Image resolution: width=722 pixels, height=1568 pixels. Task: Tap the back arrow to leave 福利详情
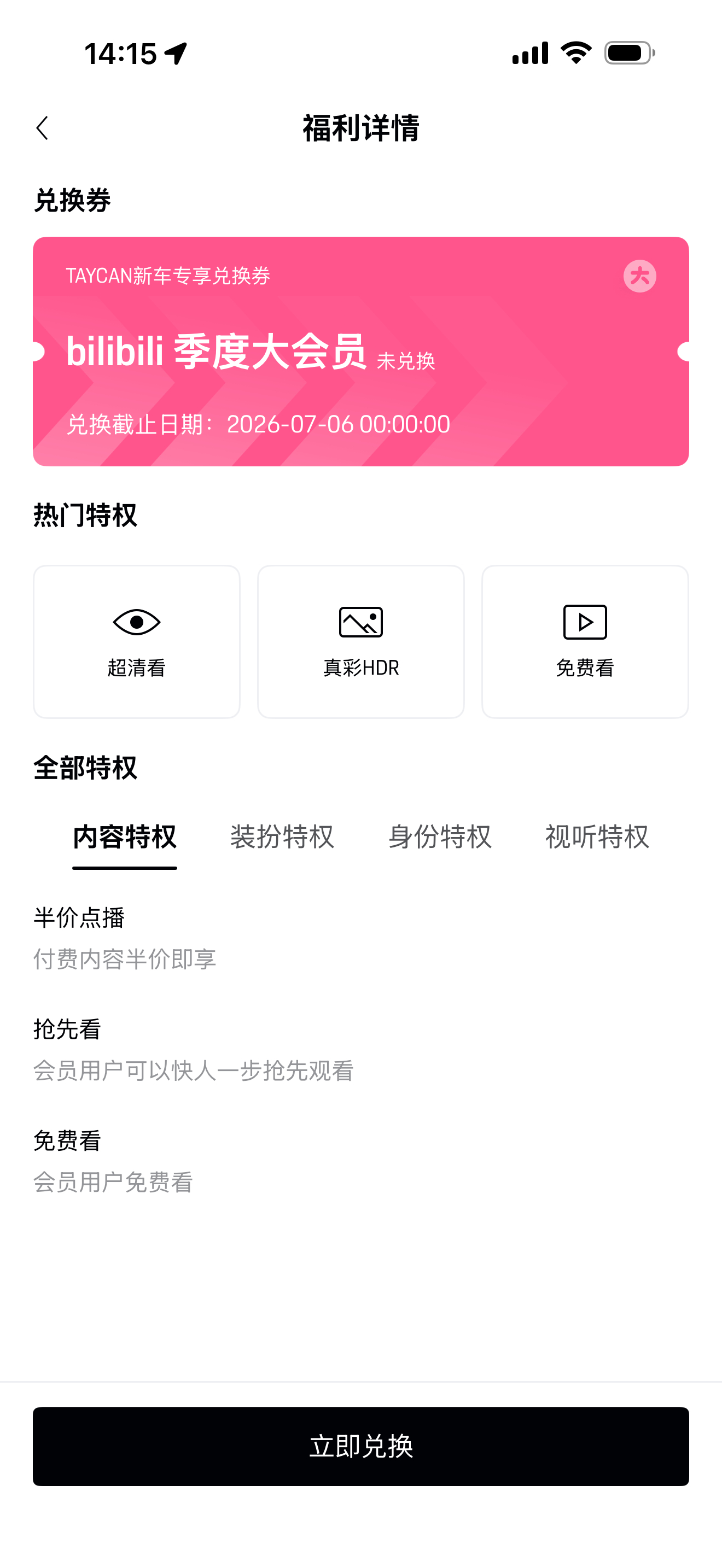[x=42, y=128]
